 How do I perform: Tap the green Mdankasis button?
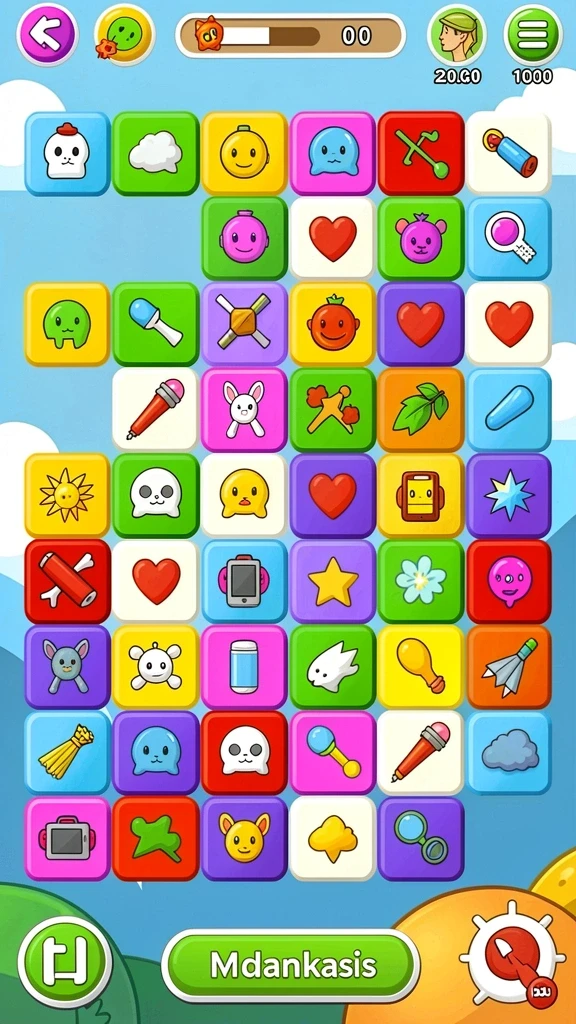coord(291,965)
